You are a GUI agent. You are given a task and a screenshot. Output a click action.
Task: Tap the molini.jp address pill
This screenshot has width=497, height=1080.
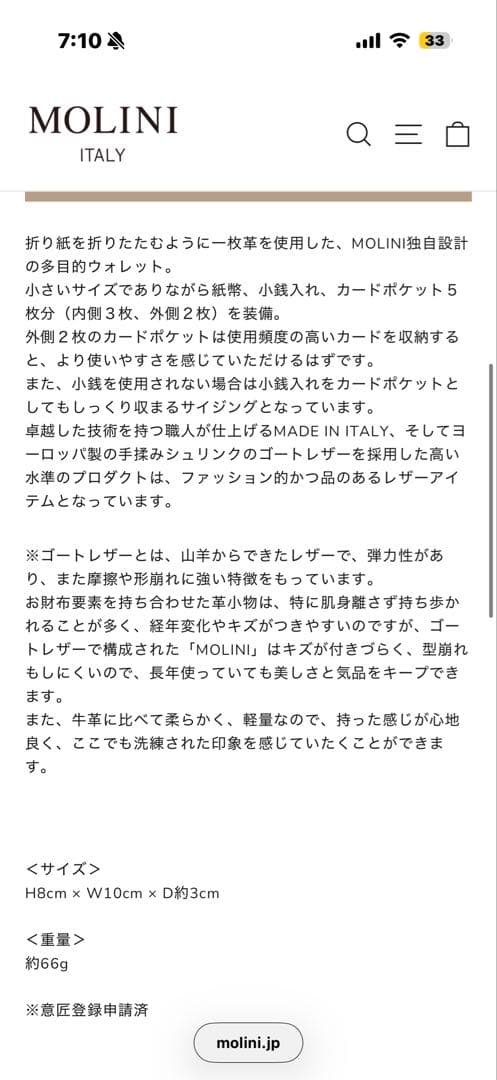(x=248, y=1042)
